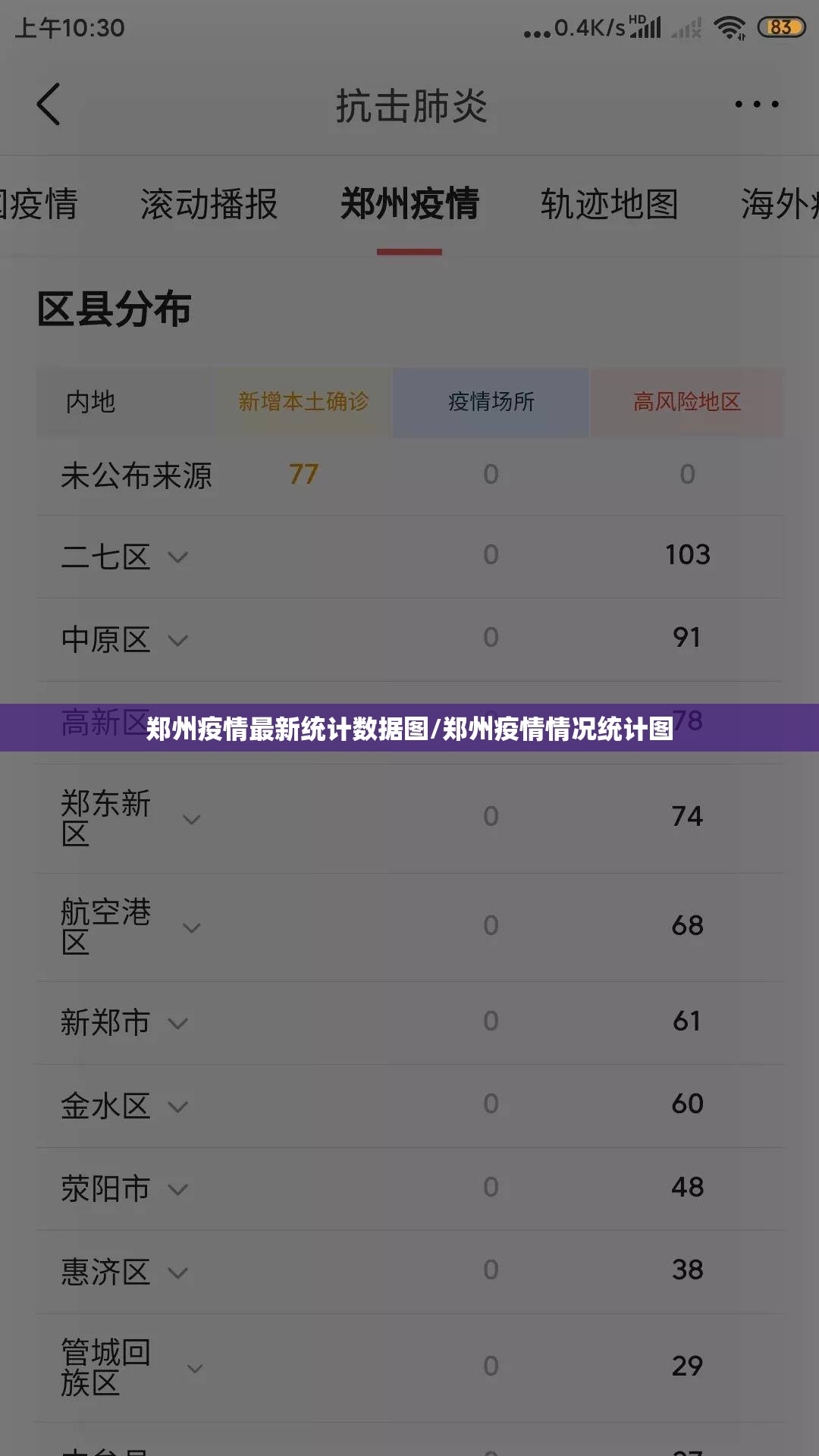Image resolution: width=819 pixels, height=1456 pixels.
Task: Click the purple watermark text banner
Action: coord(409,732)
